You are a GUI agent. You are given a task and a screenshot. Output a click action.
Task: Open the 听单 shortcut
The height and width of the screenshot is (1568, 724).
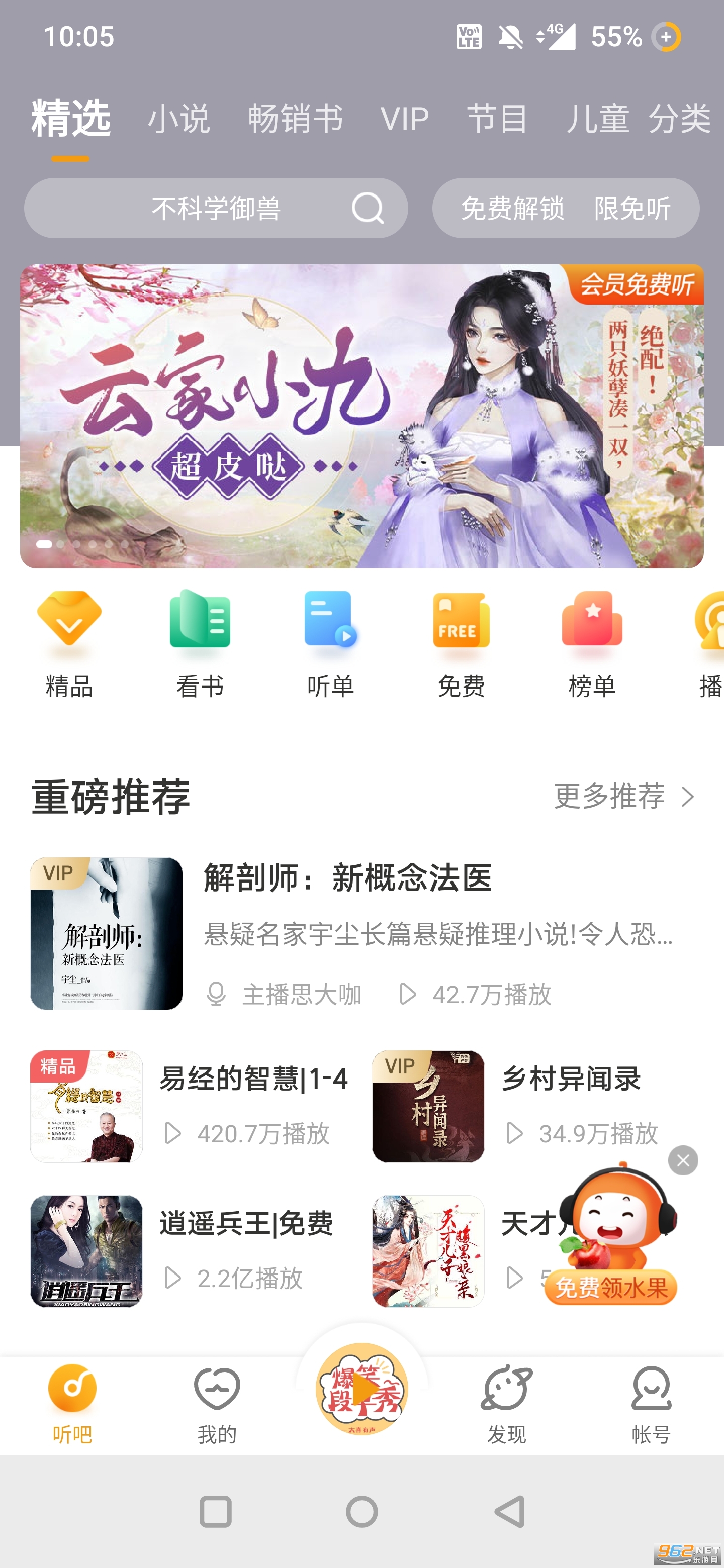pos(330,643)
